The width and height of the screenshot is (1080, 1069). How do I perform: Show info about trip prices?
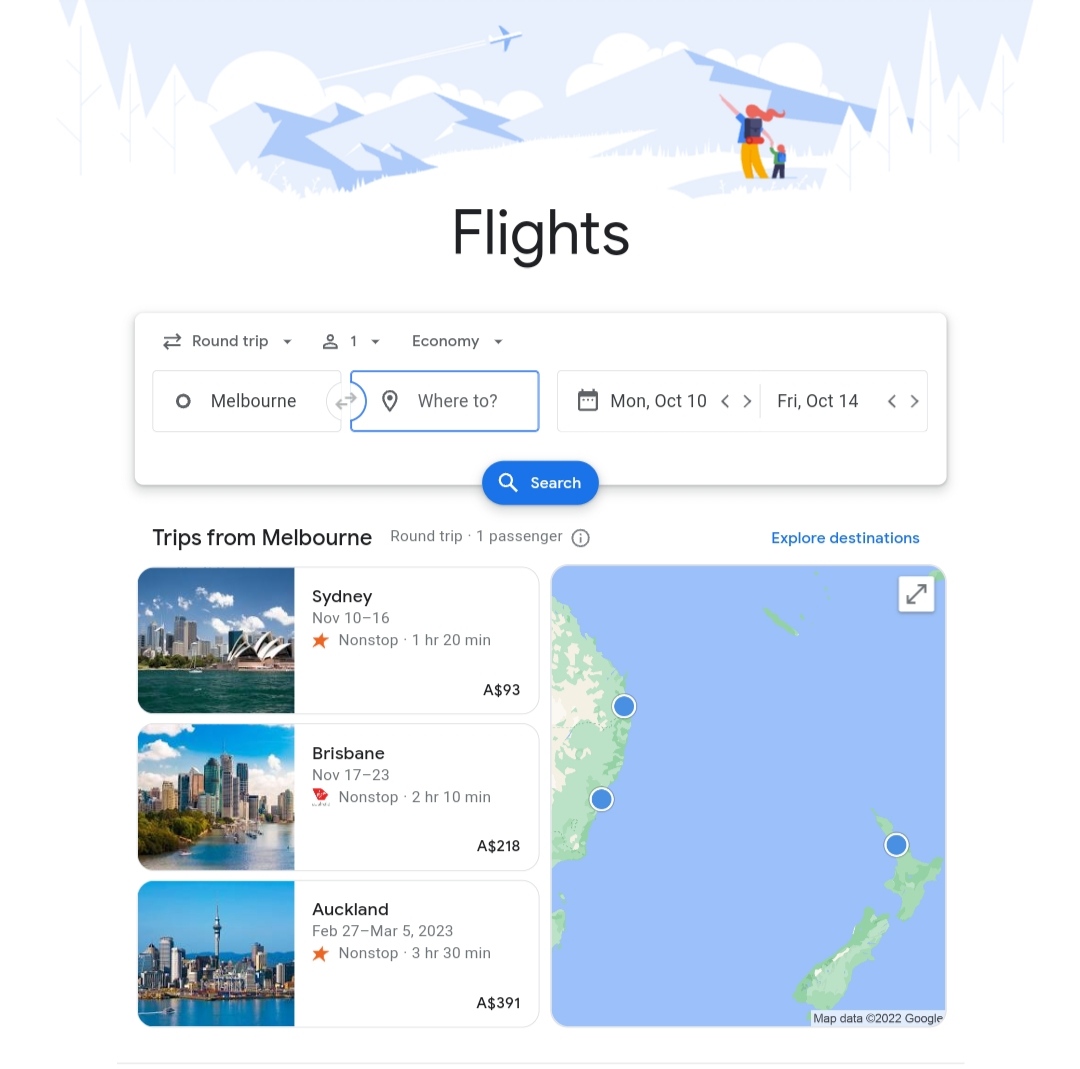click(580, 538)
